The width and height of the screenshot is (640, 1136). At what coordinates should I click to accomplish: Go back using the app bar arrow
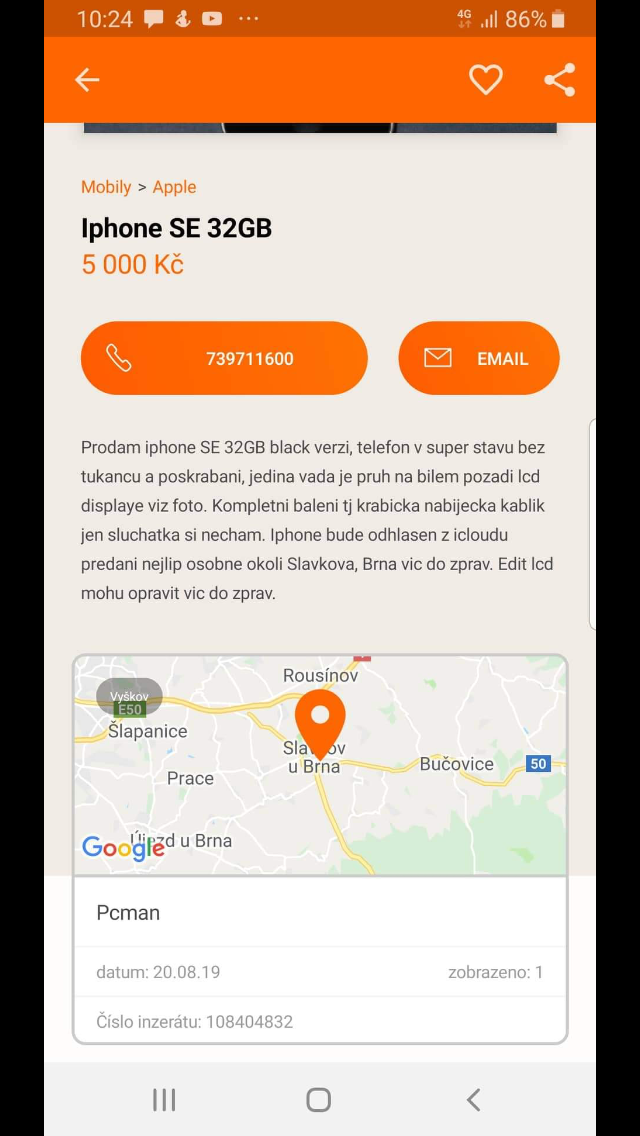coord(87,80)
